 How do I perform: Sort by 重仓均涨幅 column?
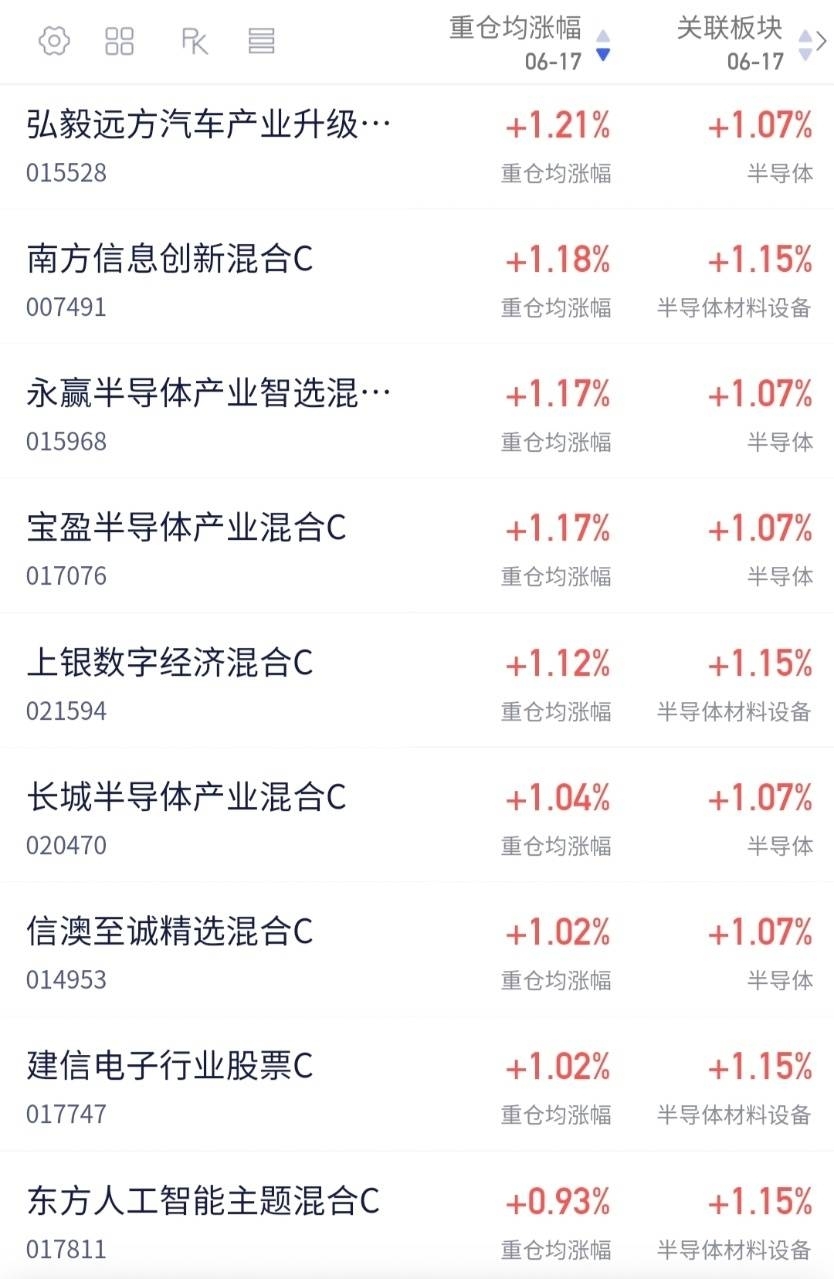tap(529, 43)
